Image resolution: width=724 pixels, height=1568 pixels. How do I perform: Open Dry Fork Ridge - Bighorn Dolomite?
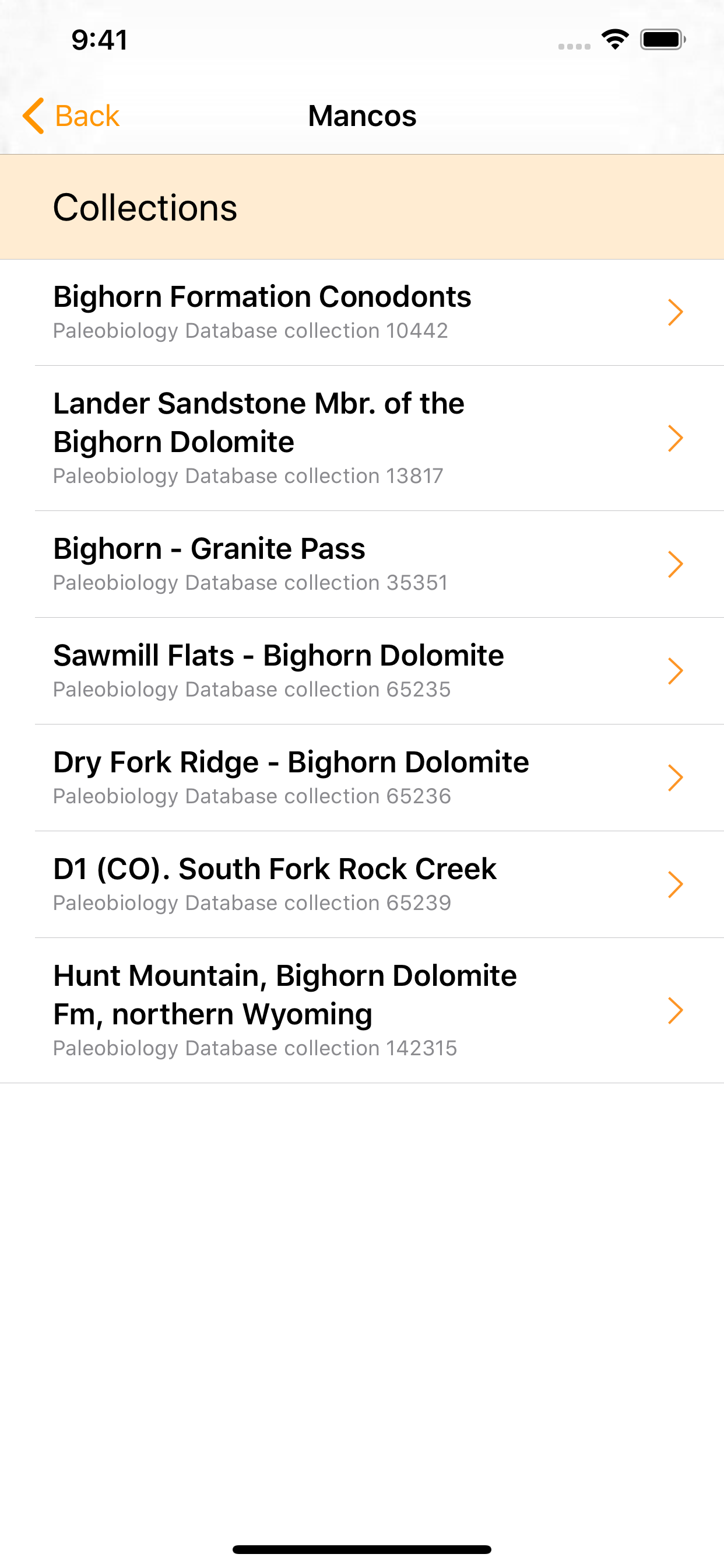tap(362, 778)
